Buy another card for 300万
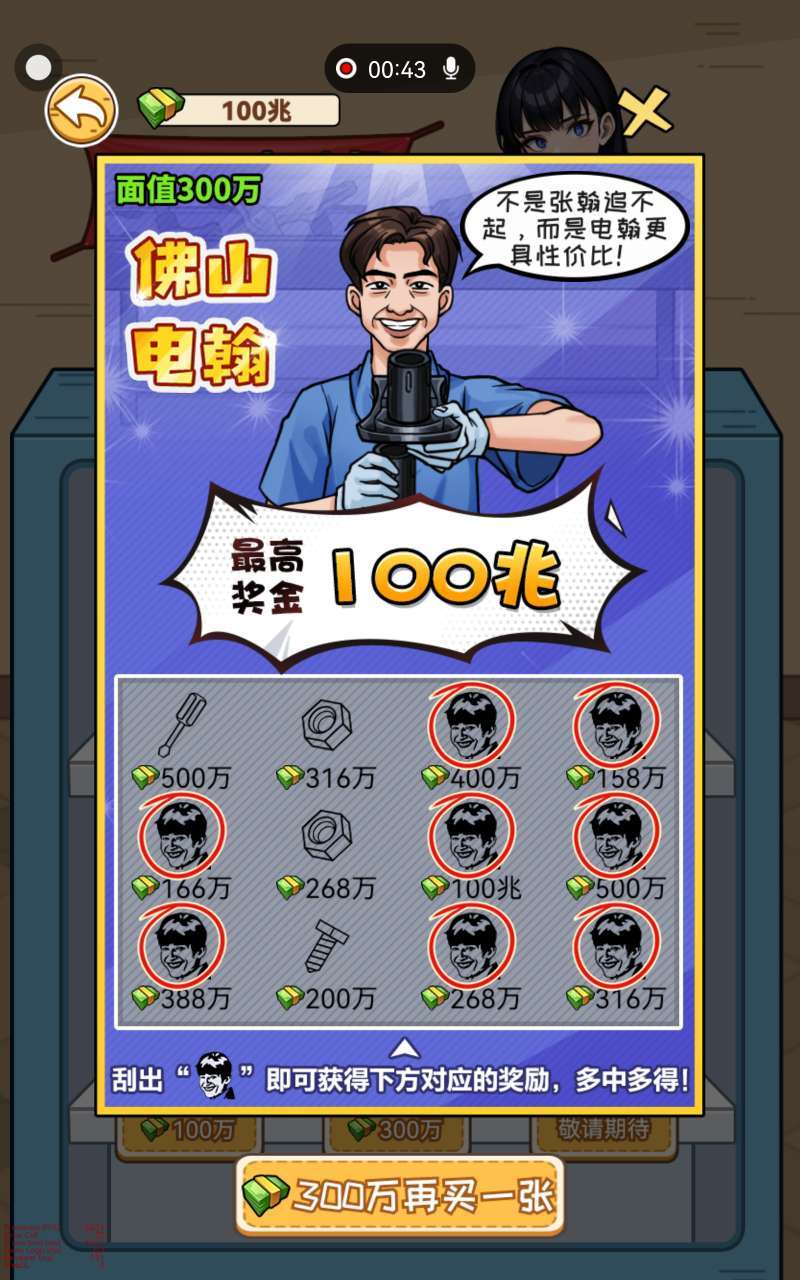800x1280 pixels. pyautogui.click(x=400, y=1196)
